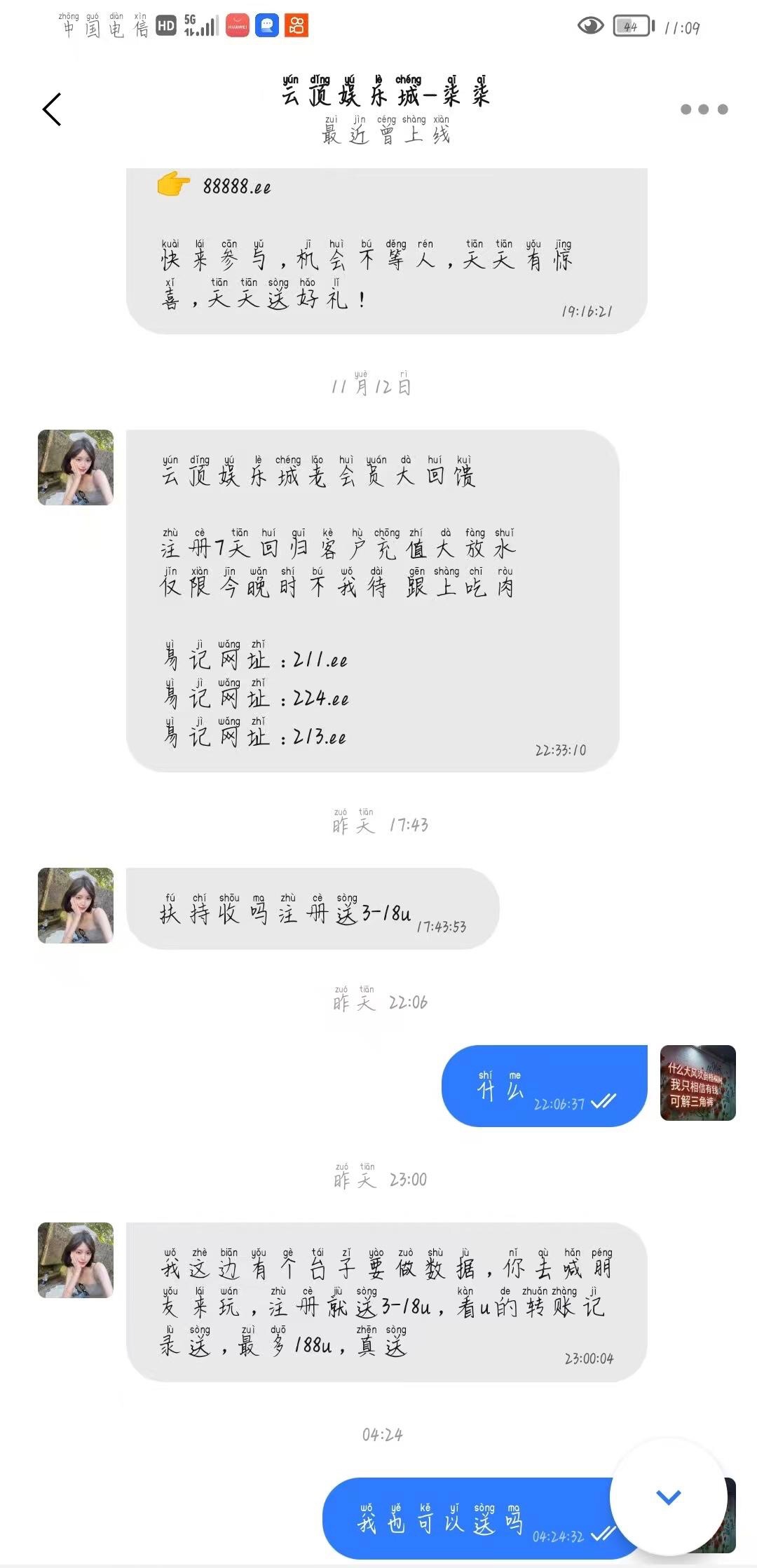This screenshot has height=1568, width=757.
Task: Go back from the chat
Action: point(52,110)
